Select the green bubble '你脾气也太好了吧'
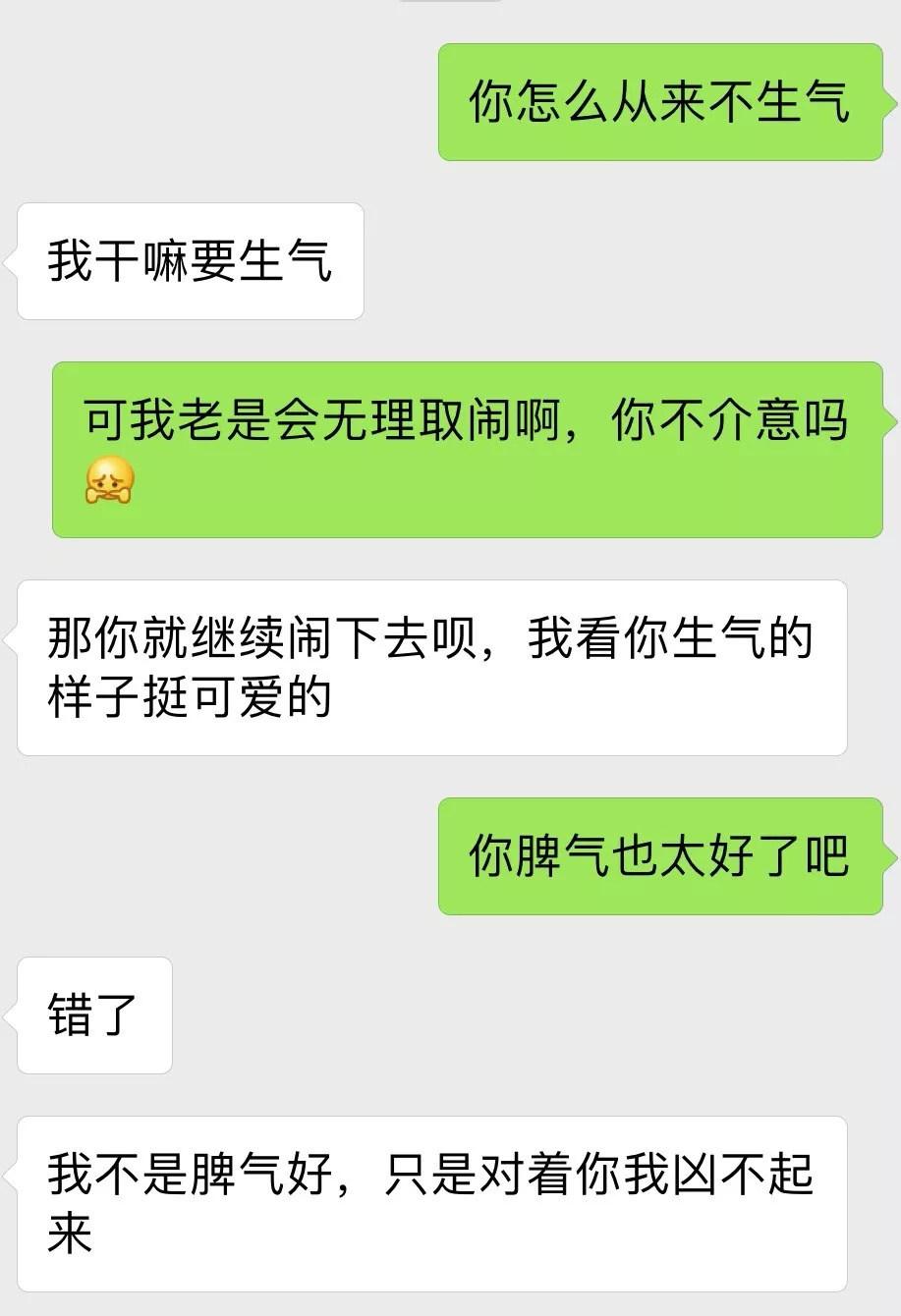901x1316 pixels. click(x=664, y=855)
